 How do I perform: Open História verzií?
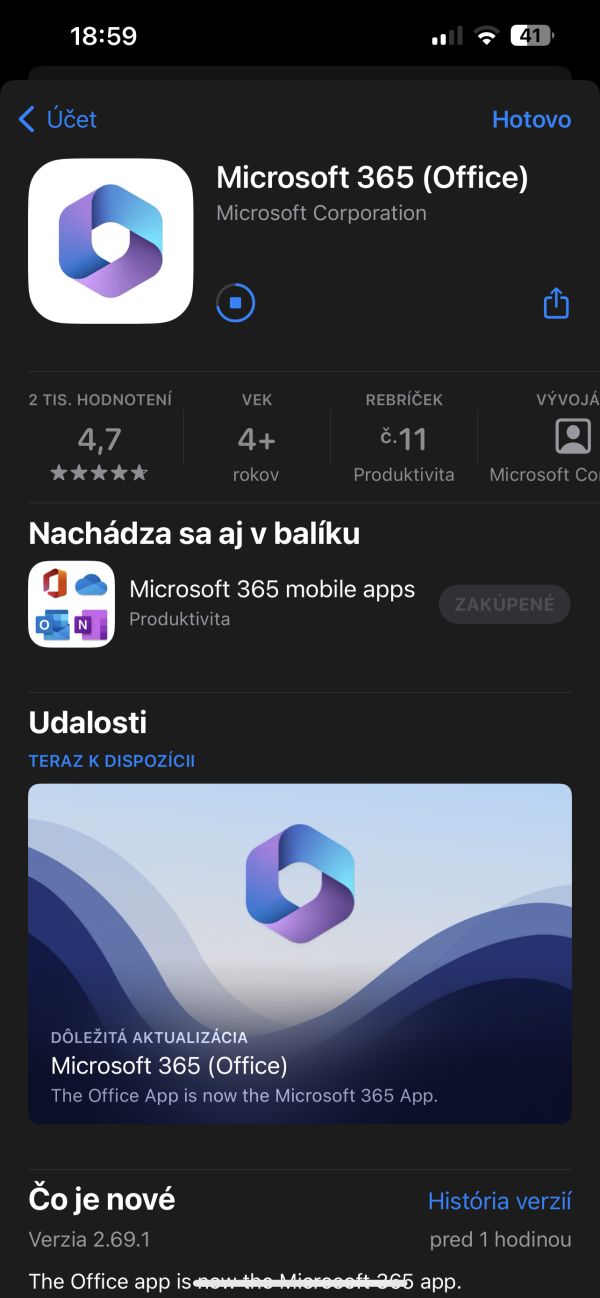(x=499, y=1201)
